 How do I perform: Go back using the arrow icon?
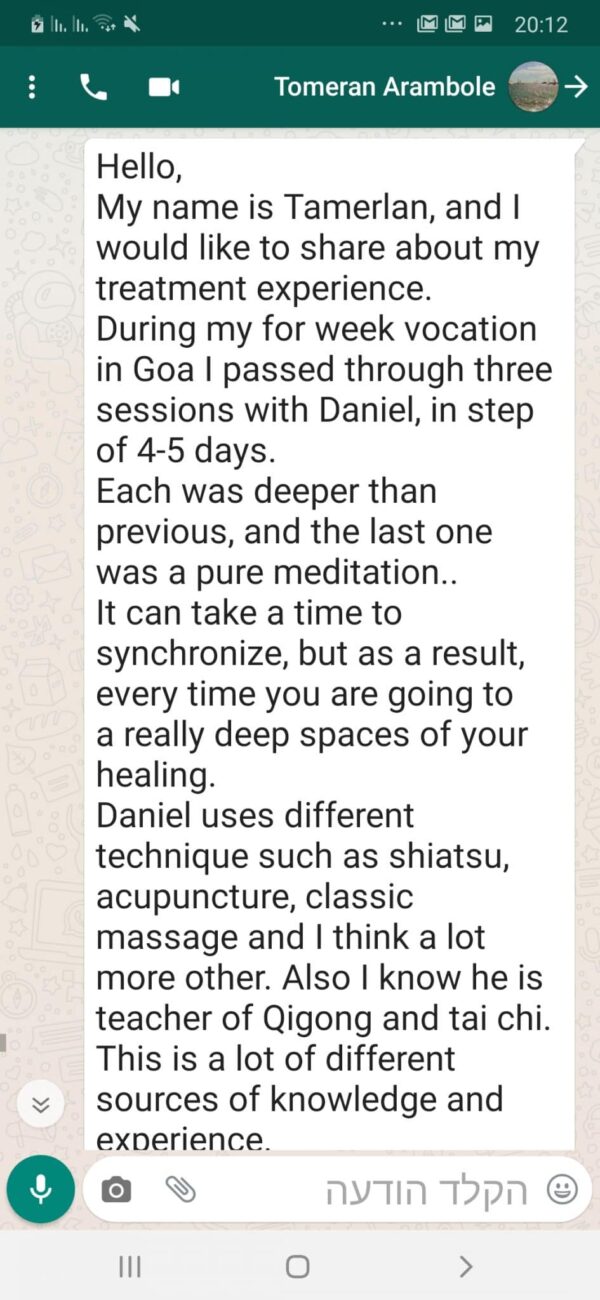pyautogui.click(x=576, y=87)
